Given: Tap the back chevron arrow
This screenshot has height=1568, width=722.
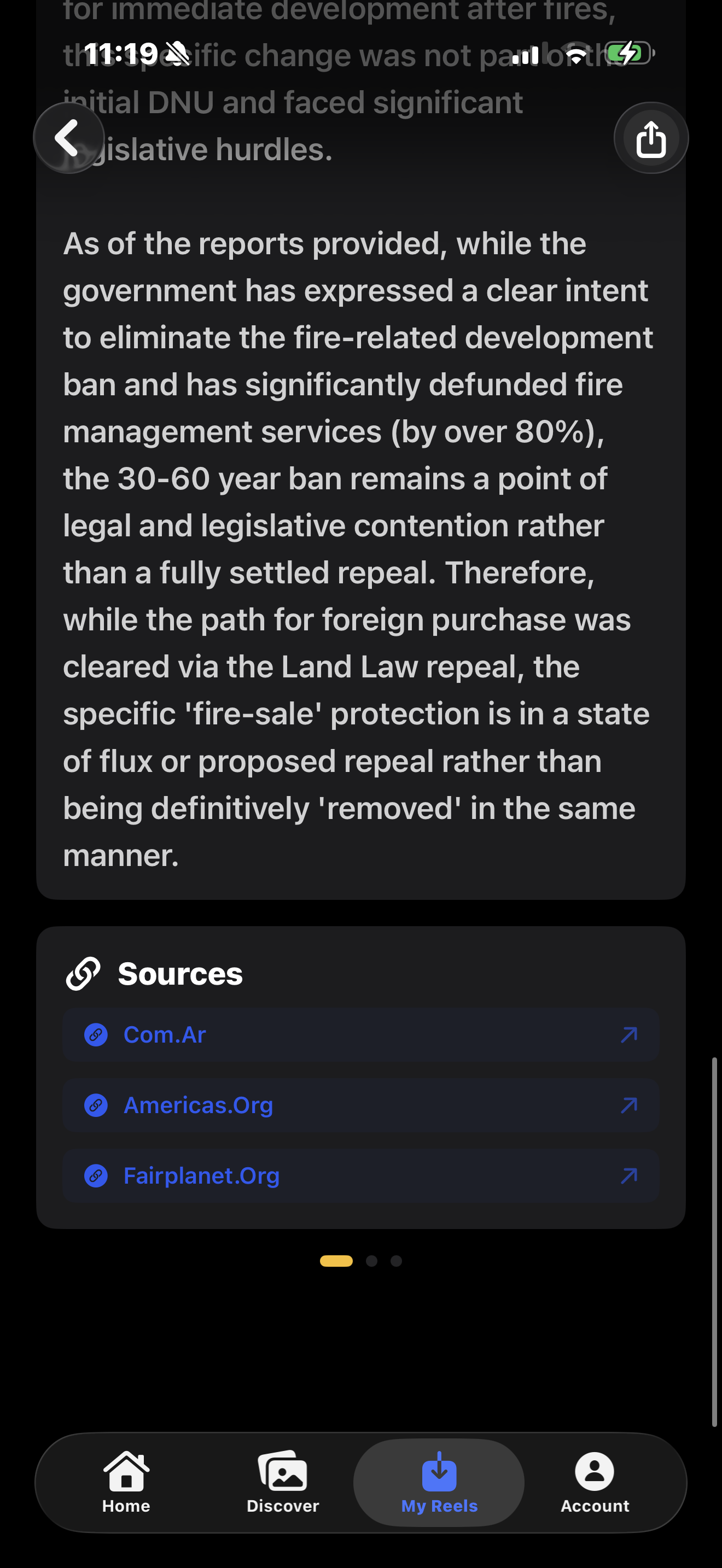Looking at the screenshot, I should click(x=68, y=138).
